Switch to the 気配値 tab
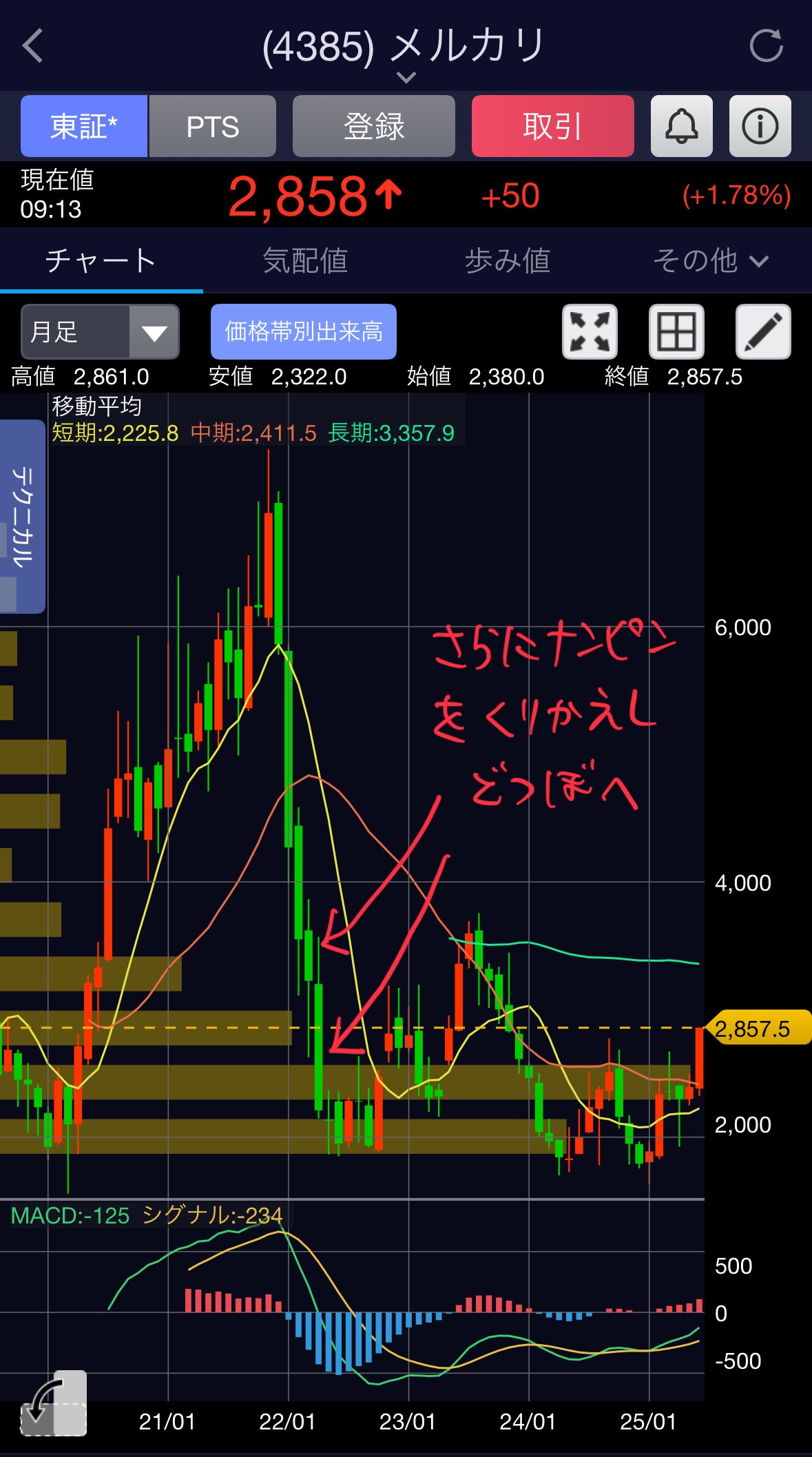Screen dimensions: 812x1457 coord(305,261)
